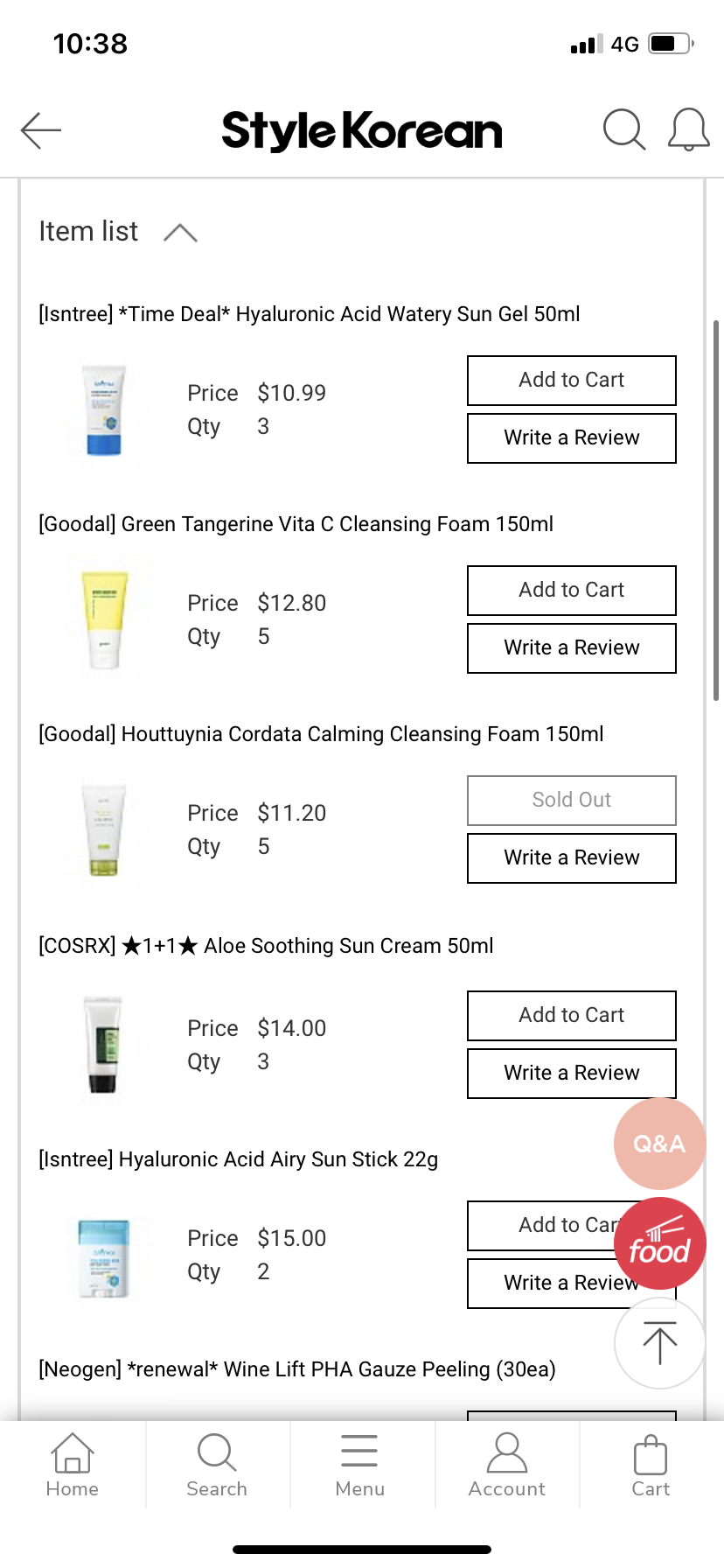The height and width of the screenshot is (1568, 724).
Task: Add Isntree Airy Sun Stick to cart
Action: [542, 1226]
